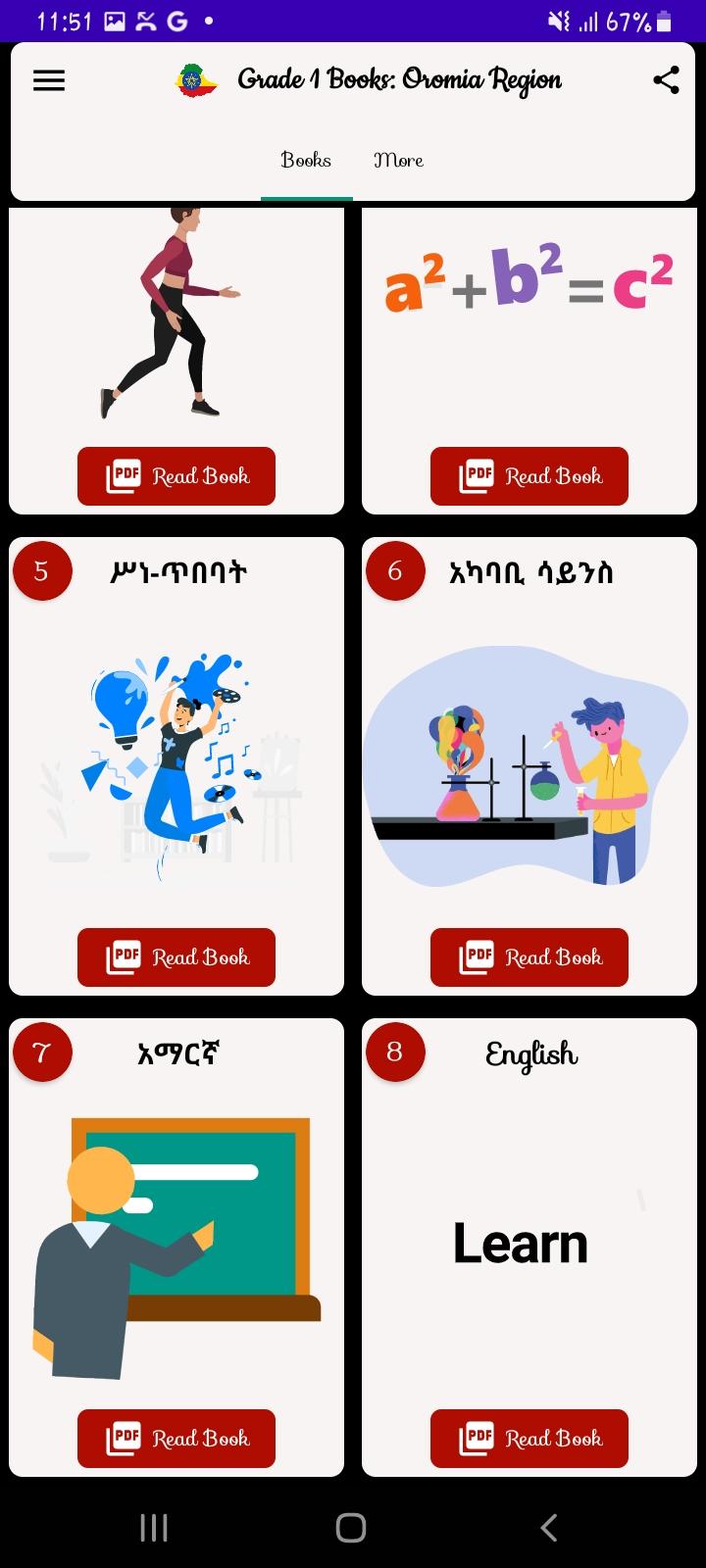
Task: Open Read Book for ሥነ-ጥበባት (book 5)
Action: [x=176, y=957]
